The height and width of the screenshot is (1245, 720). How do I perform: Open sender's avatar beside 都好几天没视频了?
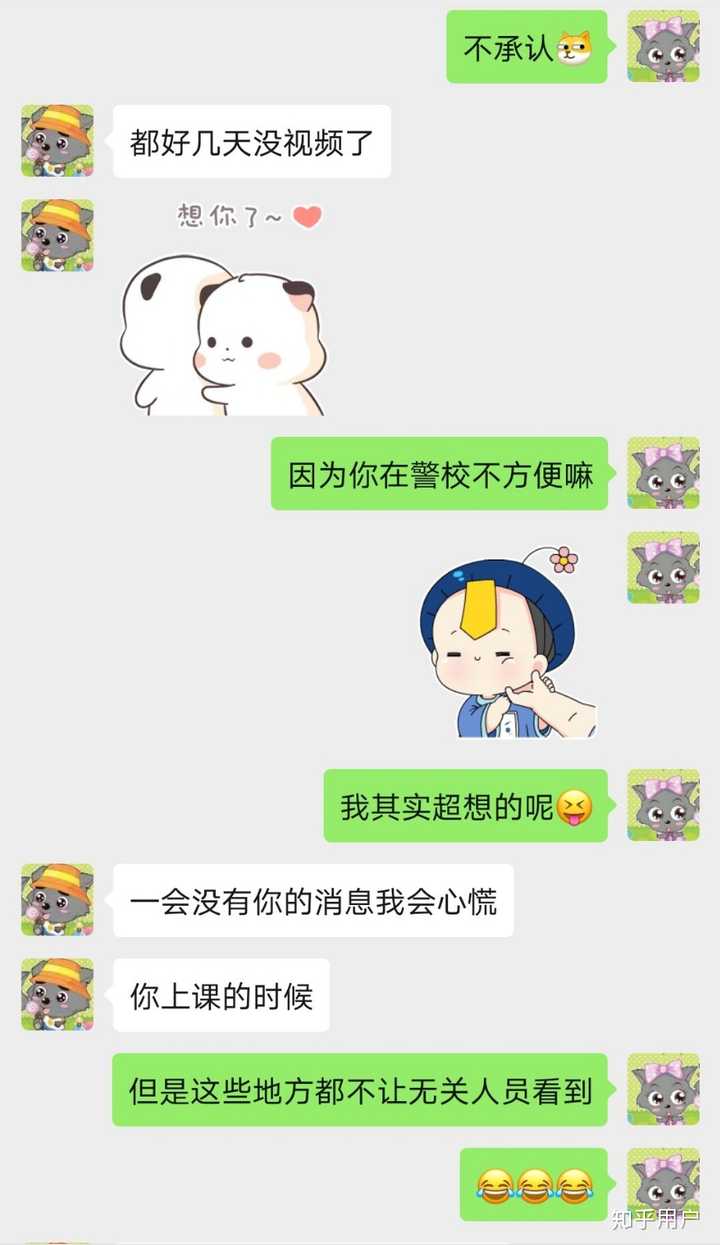[x=57, y=141]
